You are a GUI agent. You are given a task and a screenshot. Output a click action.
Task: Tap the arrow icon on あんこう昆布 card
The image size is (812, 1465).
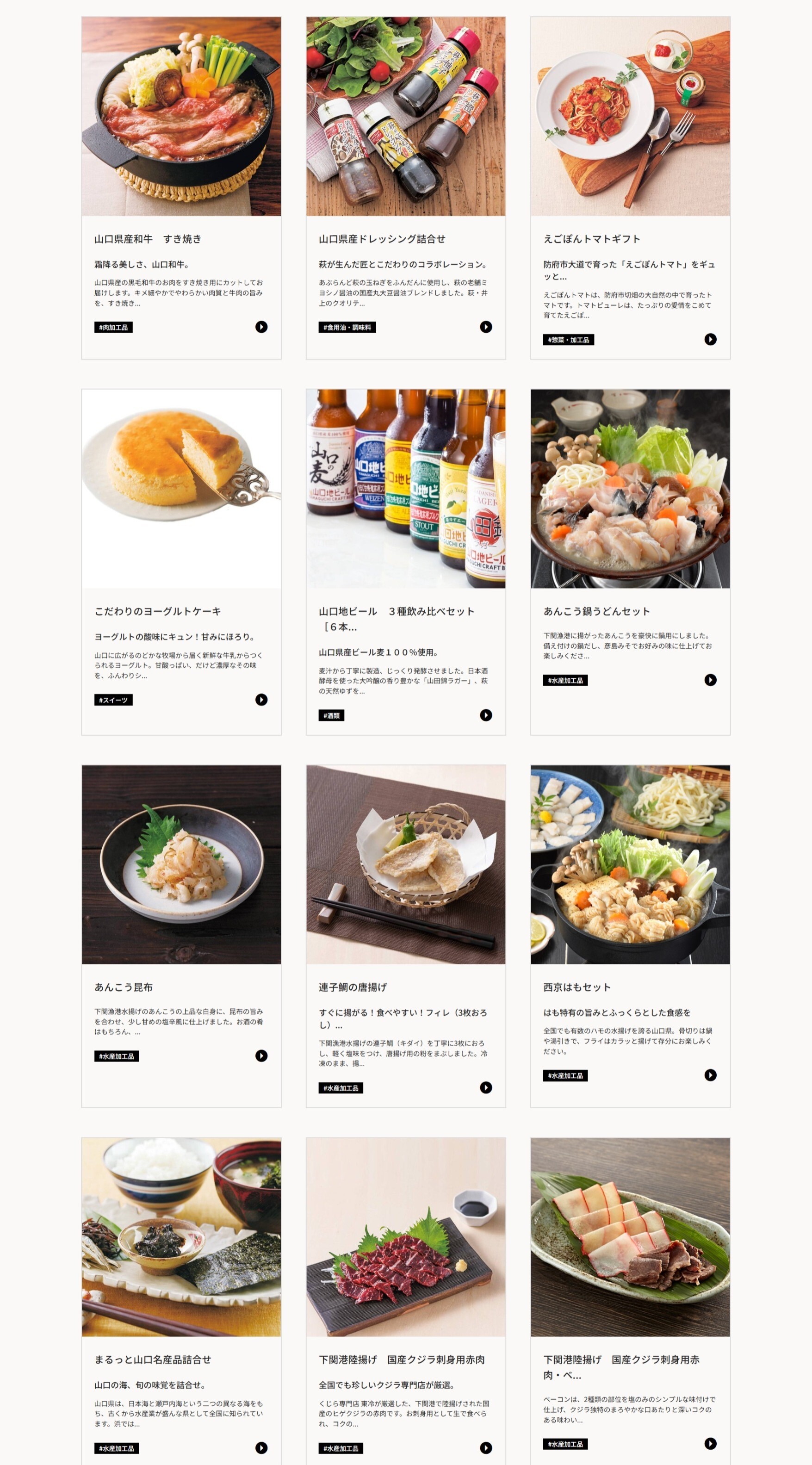(261, 1055)
